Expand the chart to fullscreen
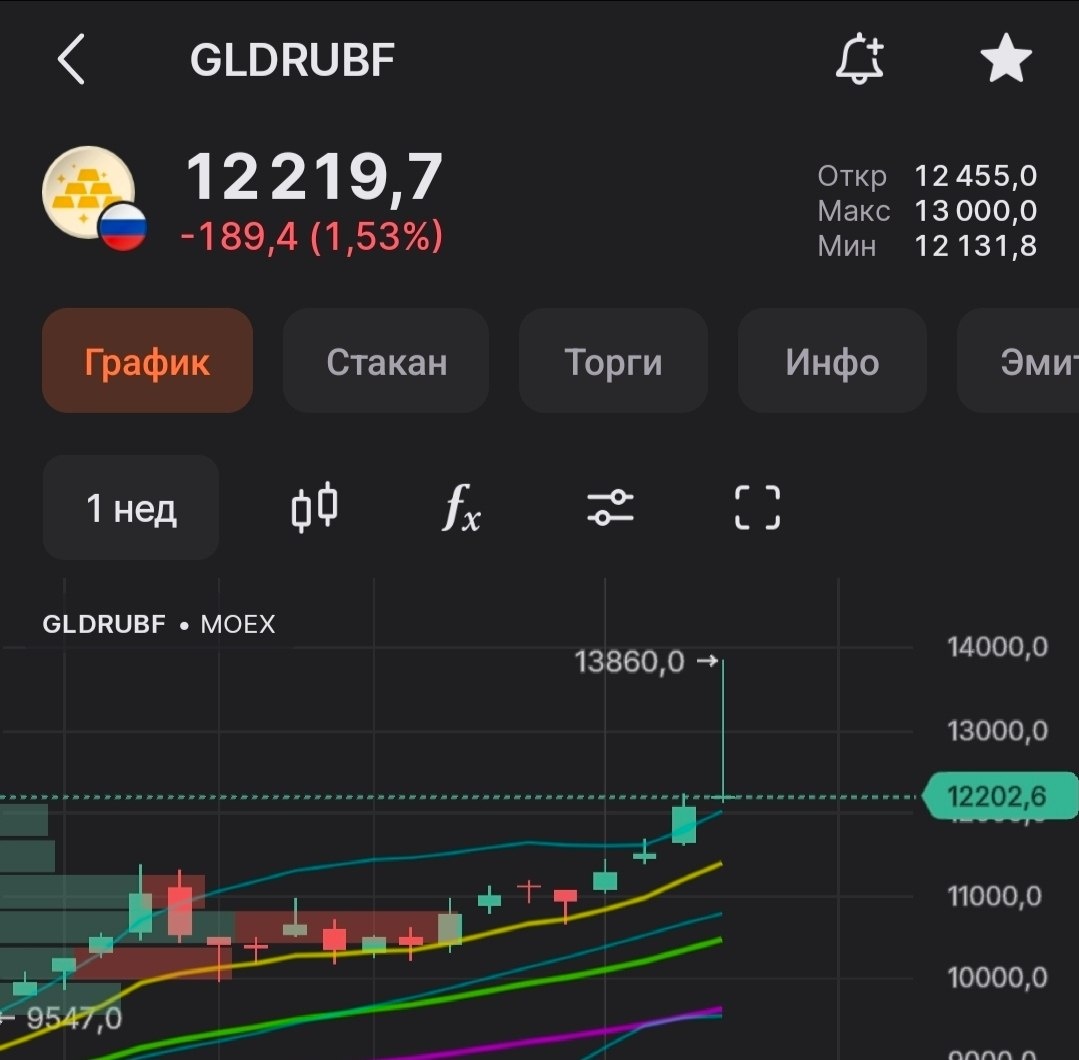This screenshot has height=1060, width=1079. pyautogui.click(x=757, y=508)
